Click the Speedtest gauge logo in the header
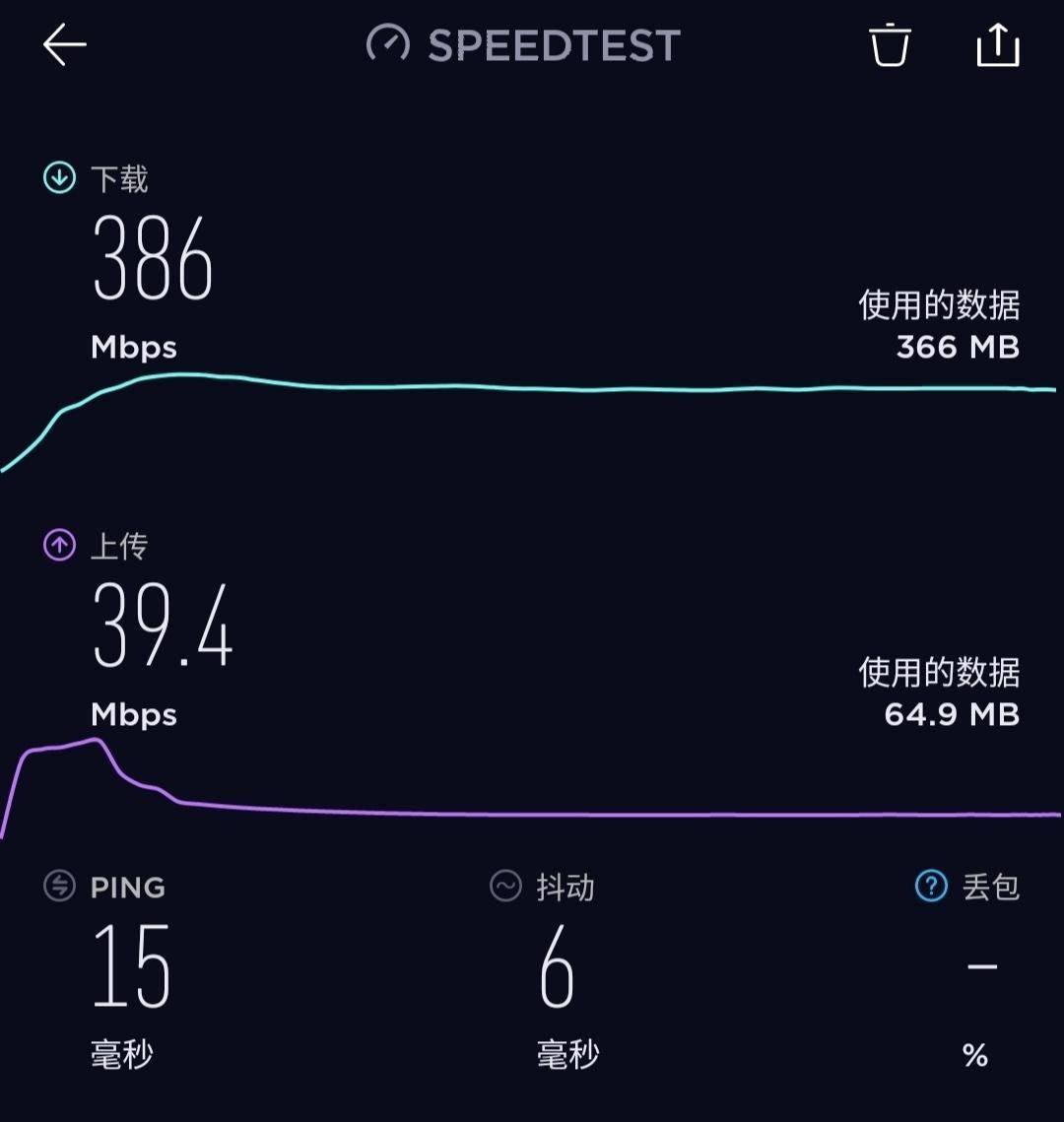1064x1122 pixels. tap(388, 43)
